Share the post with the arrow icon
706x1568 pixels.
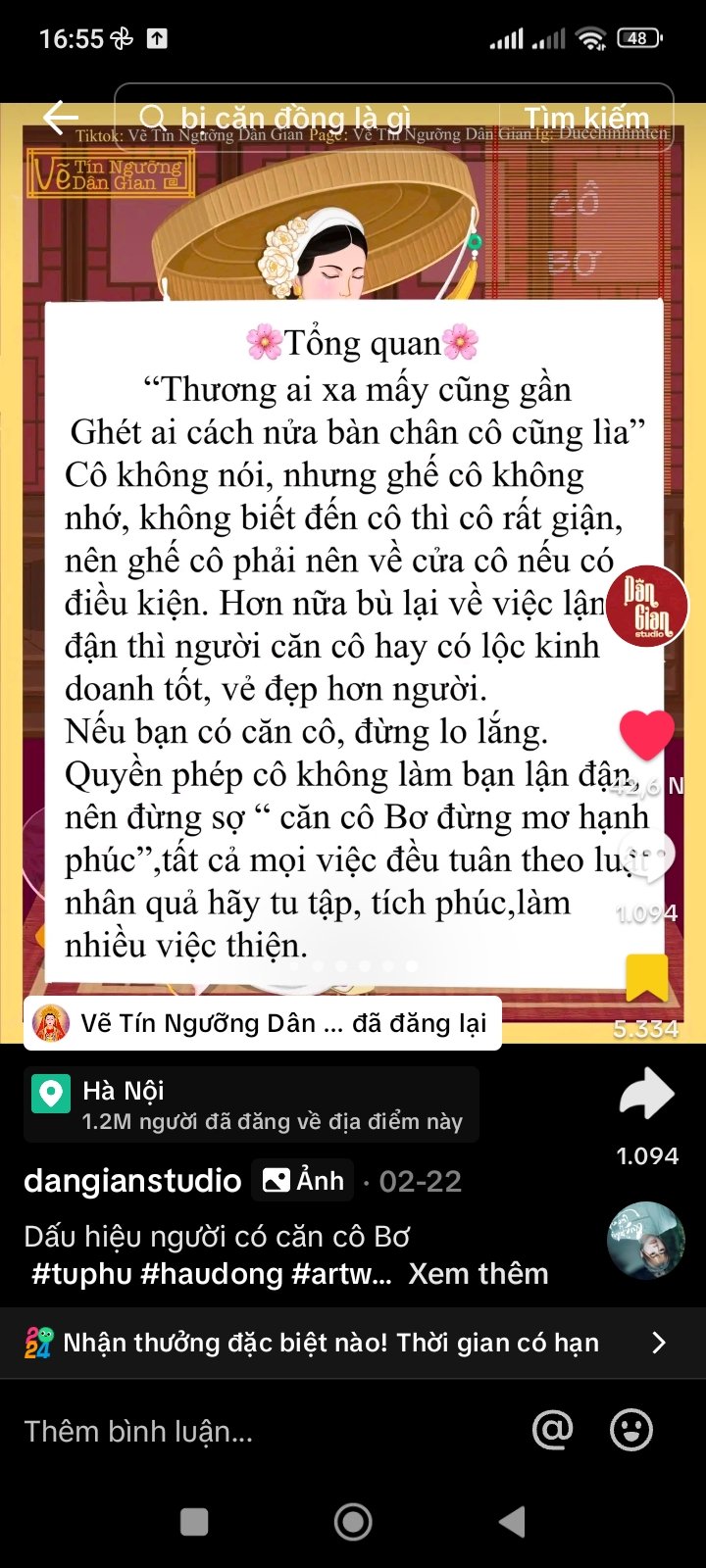click(x=646, y=1096)
